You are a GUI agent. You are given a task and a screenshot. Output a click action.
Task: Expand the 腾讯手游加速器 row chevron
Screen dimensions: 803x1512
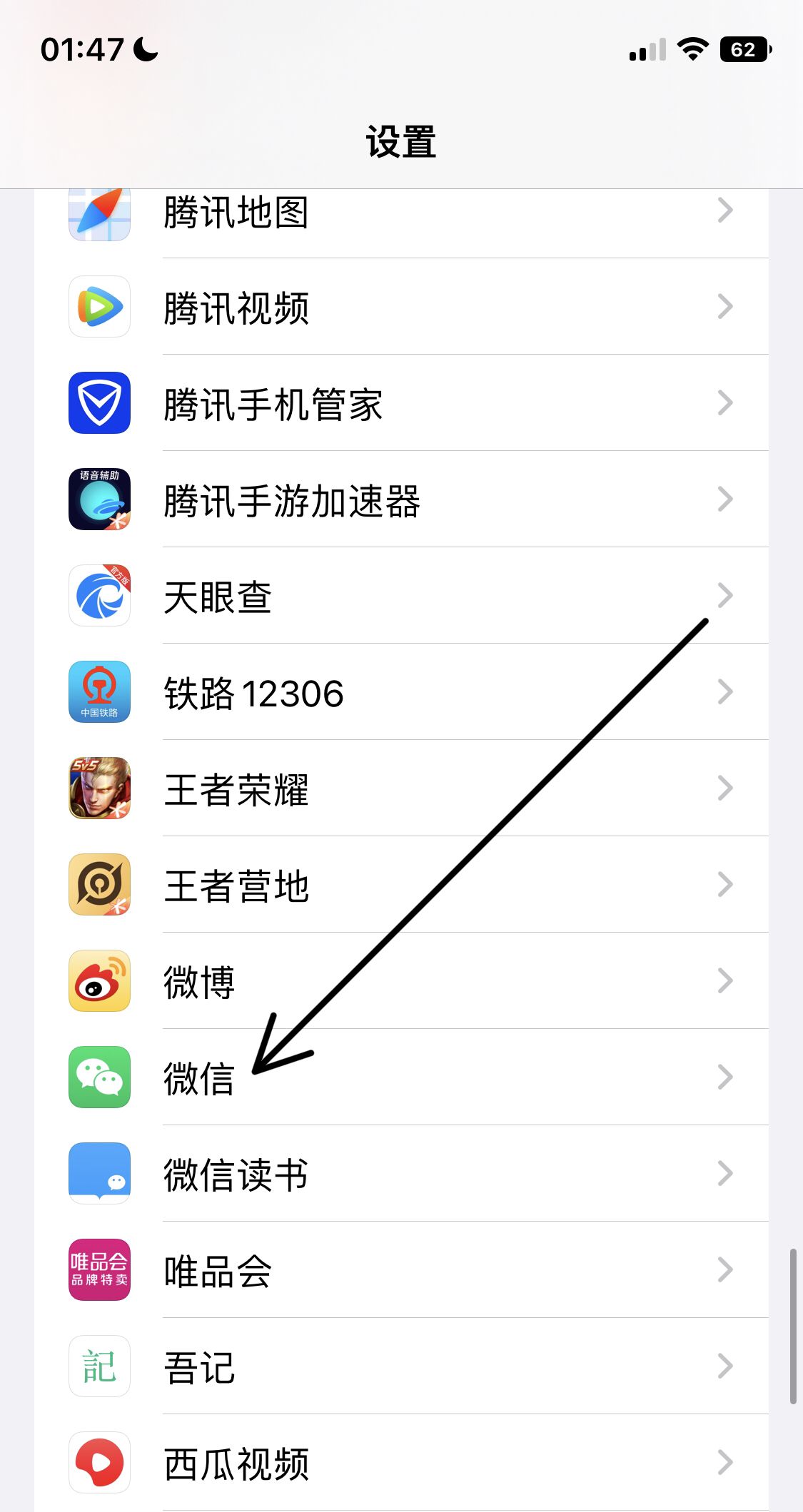click(725, 499)
